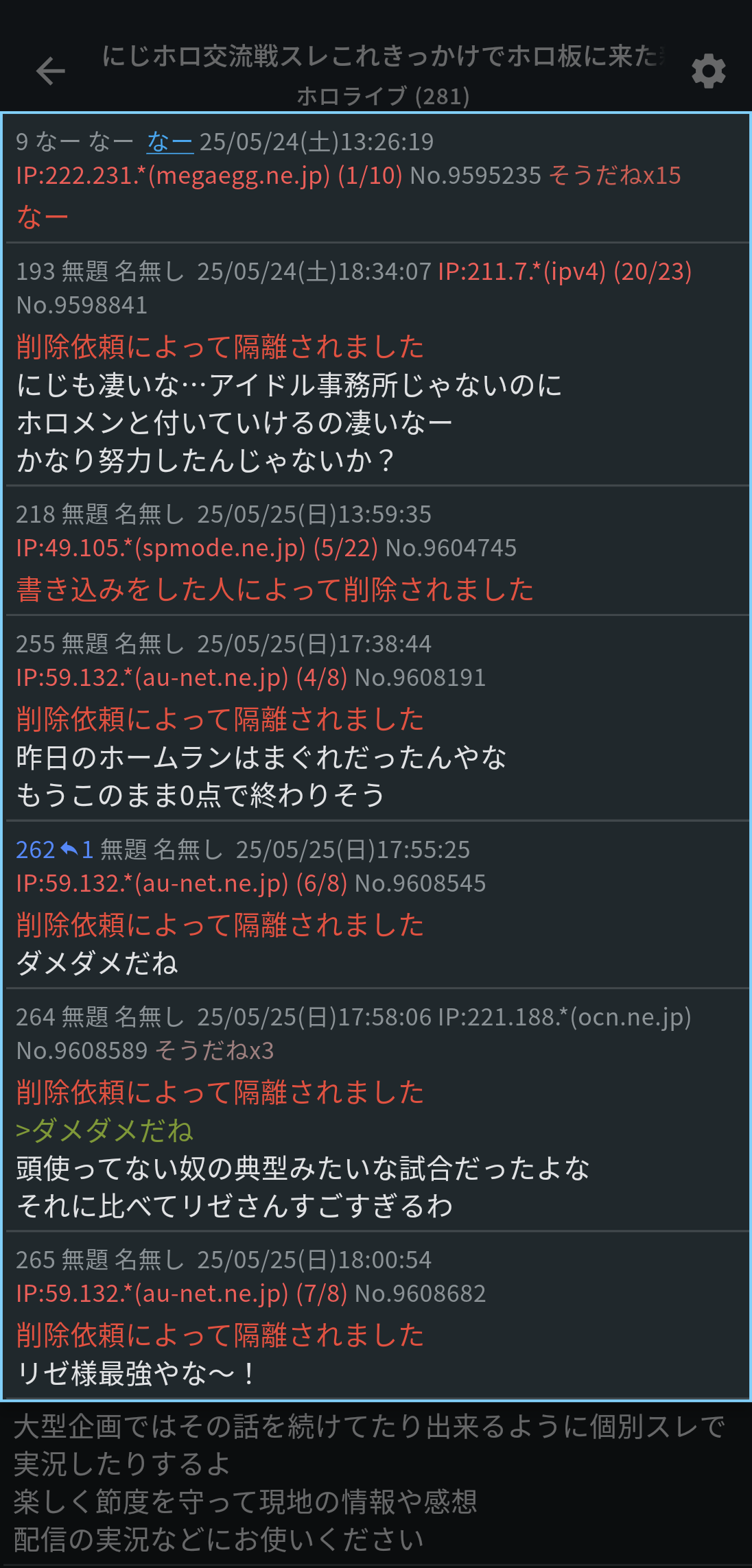Tap IP:211.7.*(ipv4) (20/23) in post 193
This screenshot has width=752, height=1568.
[565, 272]
